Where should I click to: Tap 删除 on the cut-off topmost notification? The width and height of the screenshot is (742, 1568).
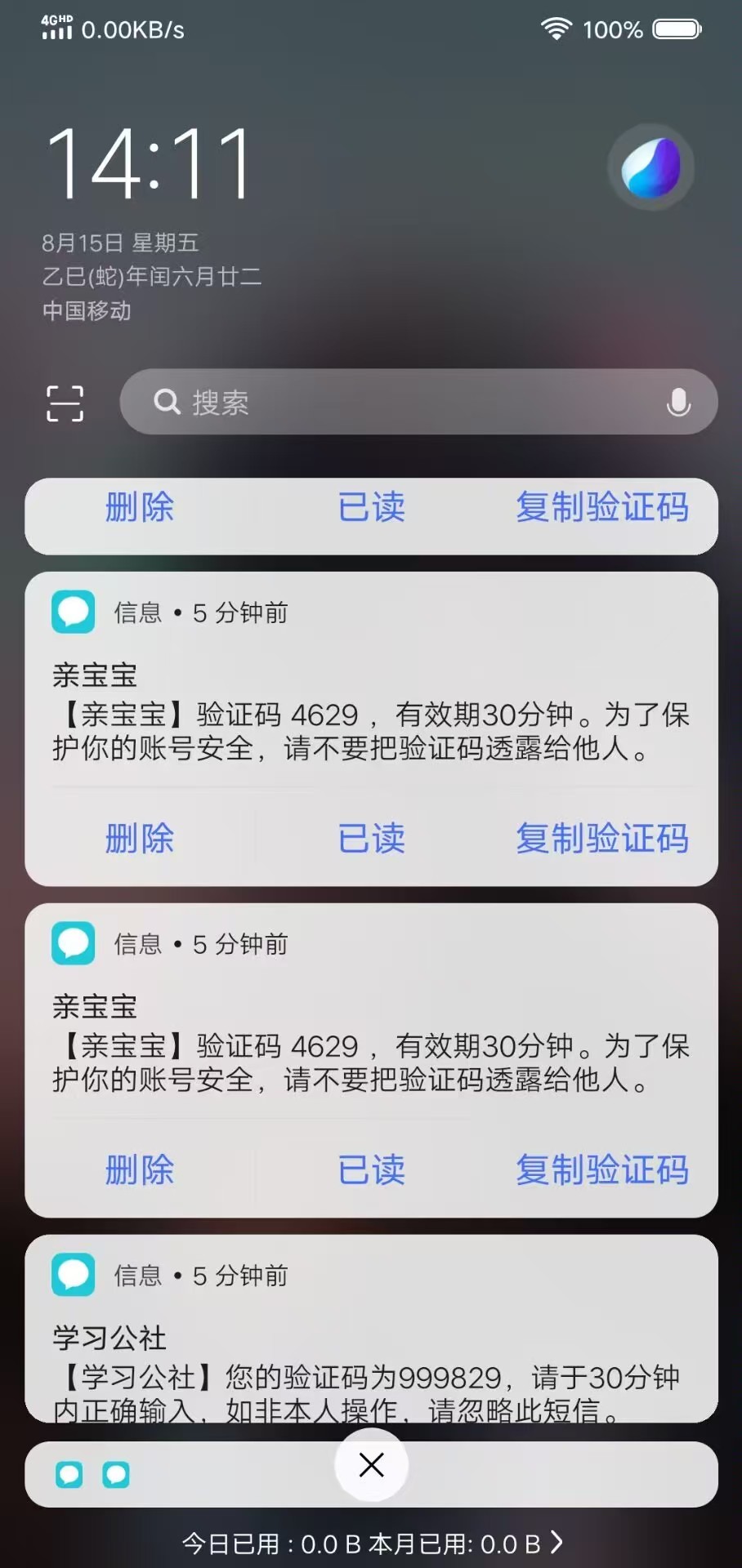coord(140,508)
